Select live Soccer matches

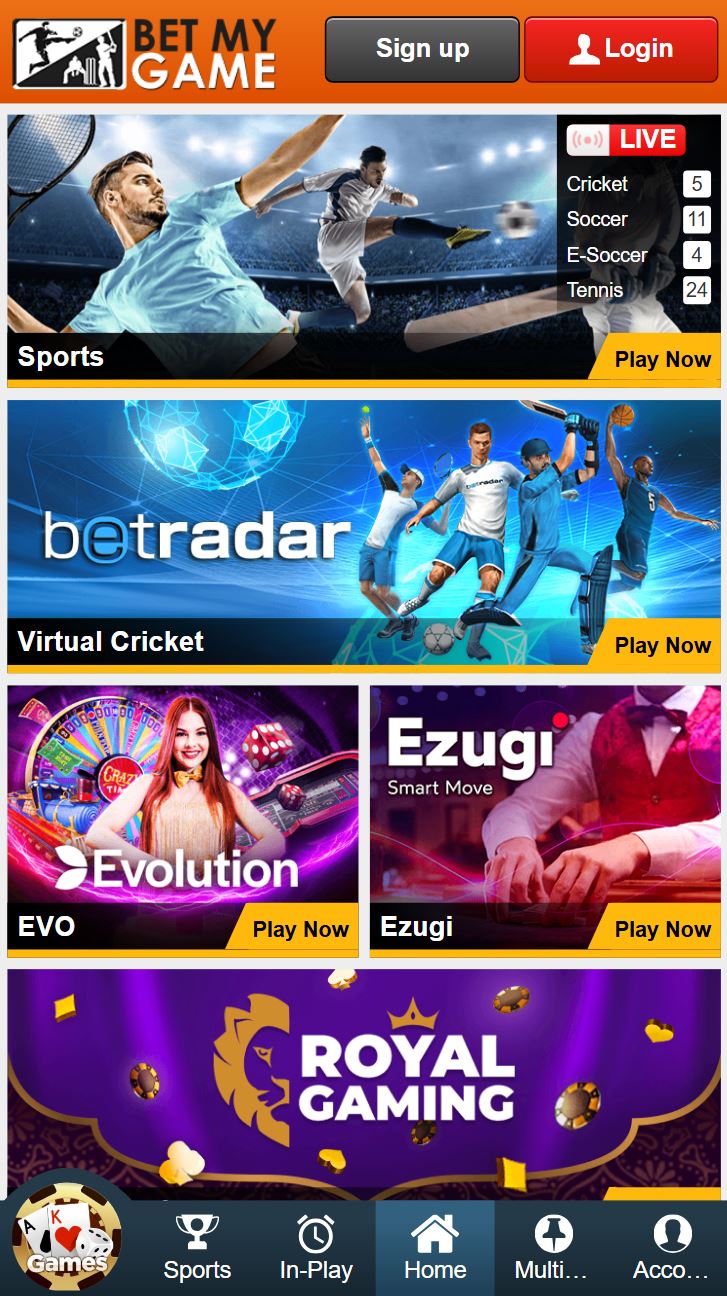[x=637, y=219]
